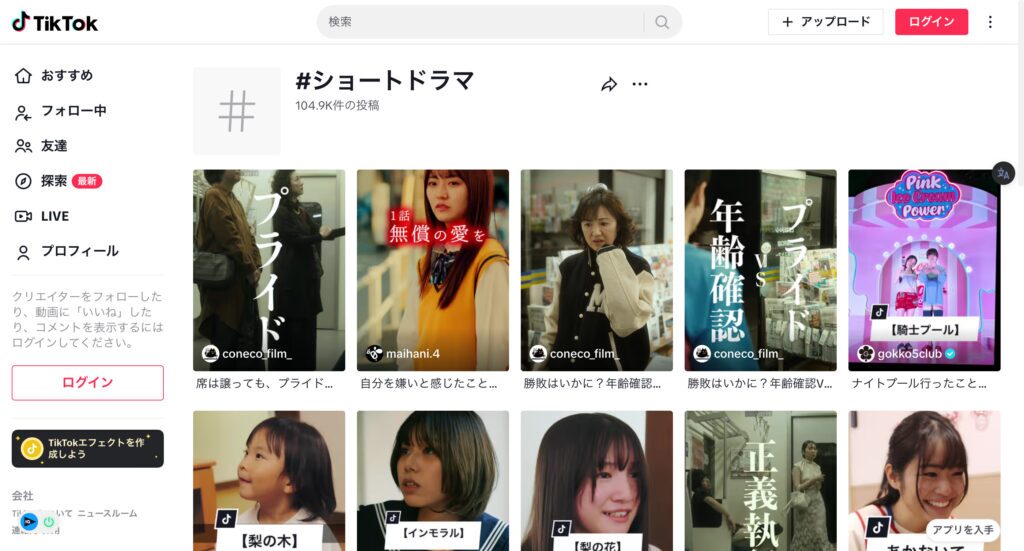The image size is (1024, 551).
Task: Open TikTokエフェクトを作成しよう banner
Action: (x=87, y=448)
